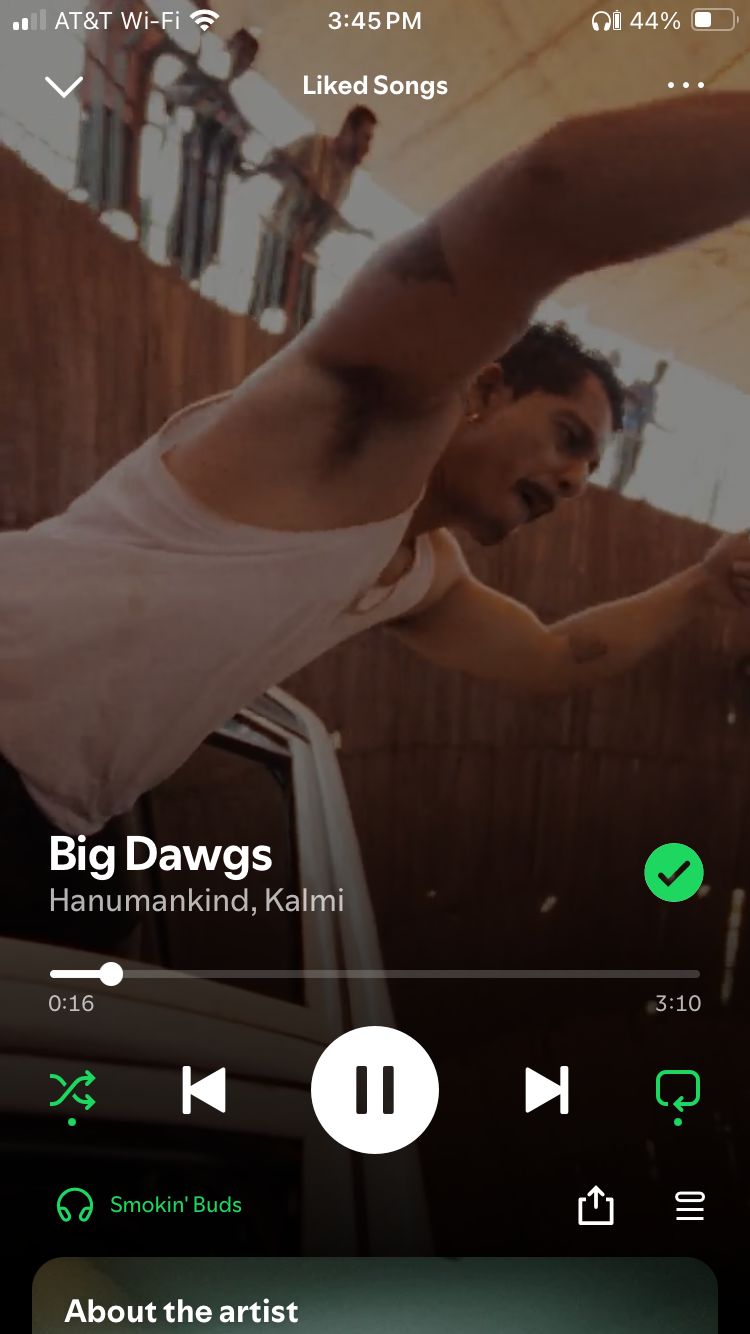The width and height of the screenshot is (750, 1334).
Task: Tap the playback progress bar
Action: coord(375,974)
